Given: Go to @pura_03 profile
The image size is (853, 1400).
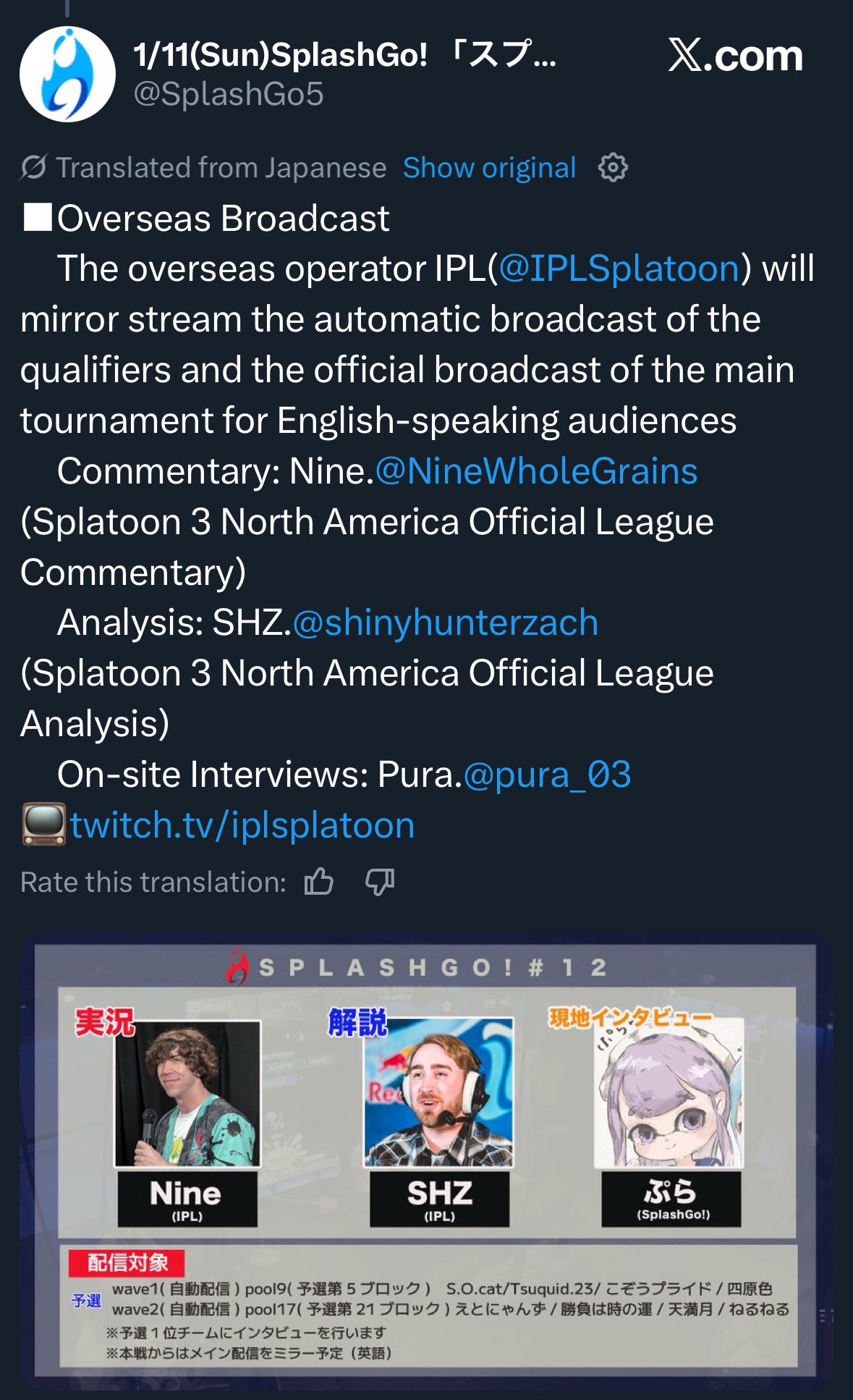Looking at the screenshot, I should (x=547, y=775).
